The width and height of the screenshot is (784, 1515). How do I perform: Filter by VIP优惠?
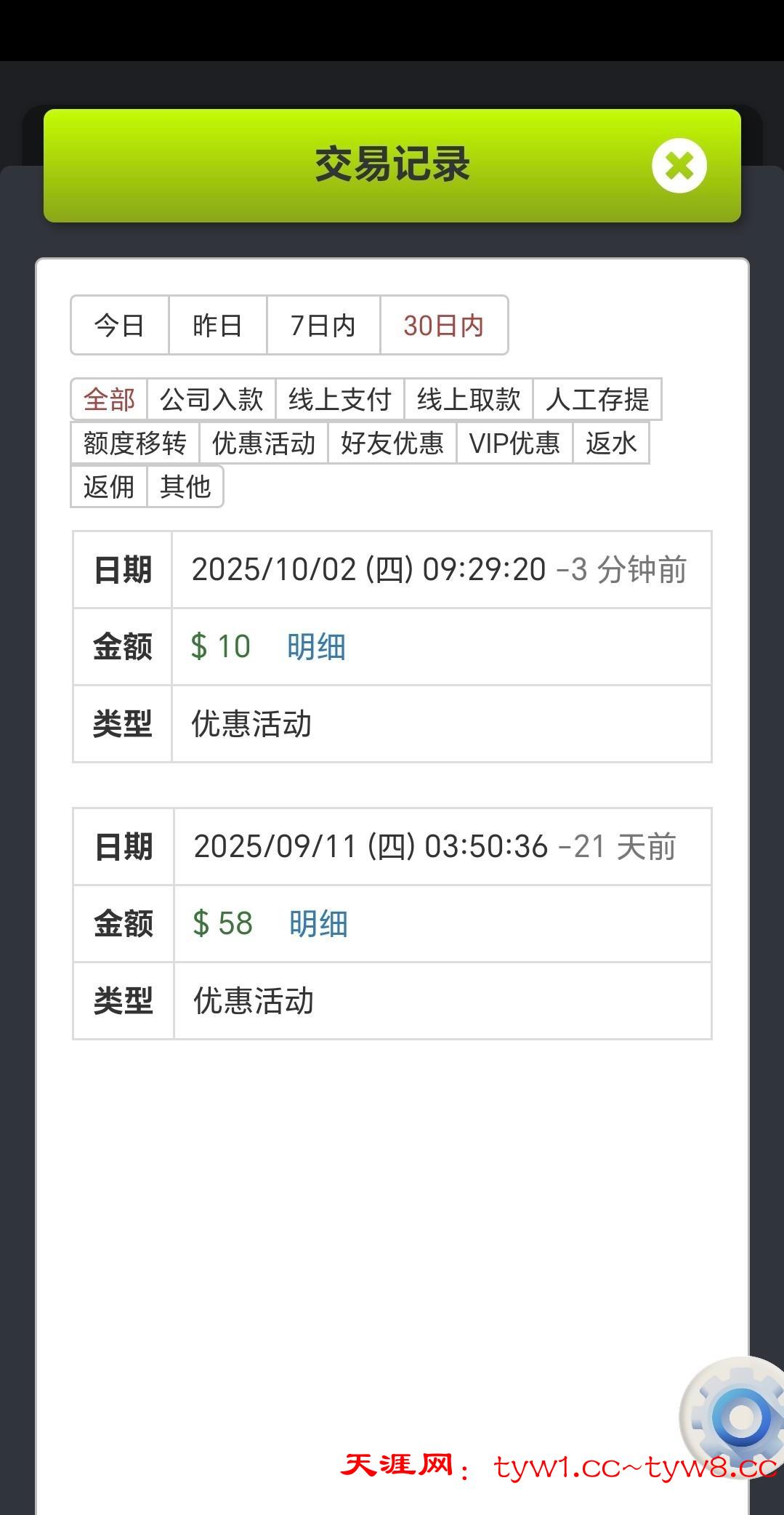pyautogui.click(x=514, y=443)
